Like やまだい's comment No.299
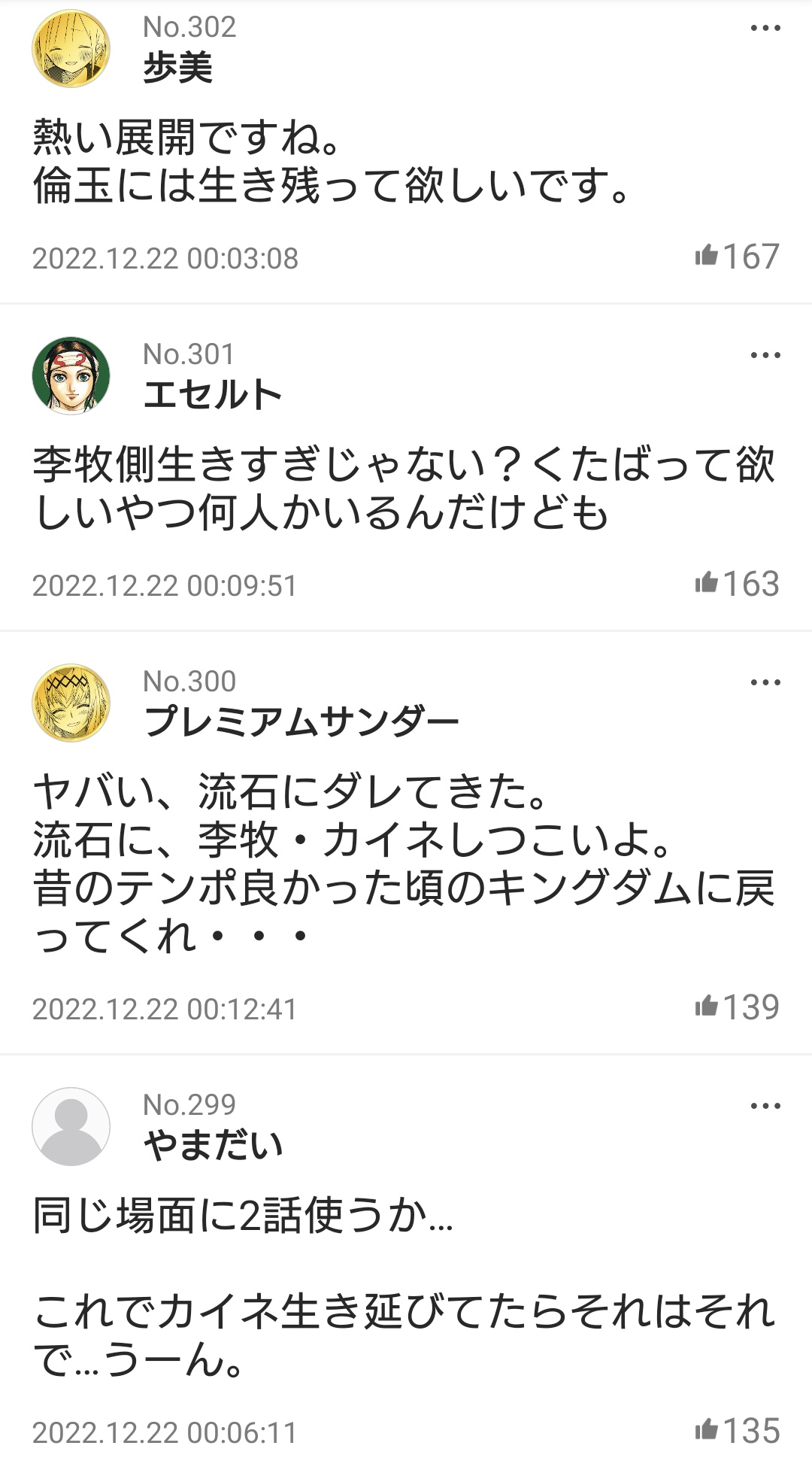 pyautogui.click(x=707, y=1430)
